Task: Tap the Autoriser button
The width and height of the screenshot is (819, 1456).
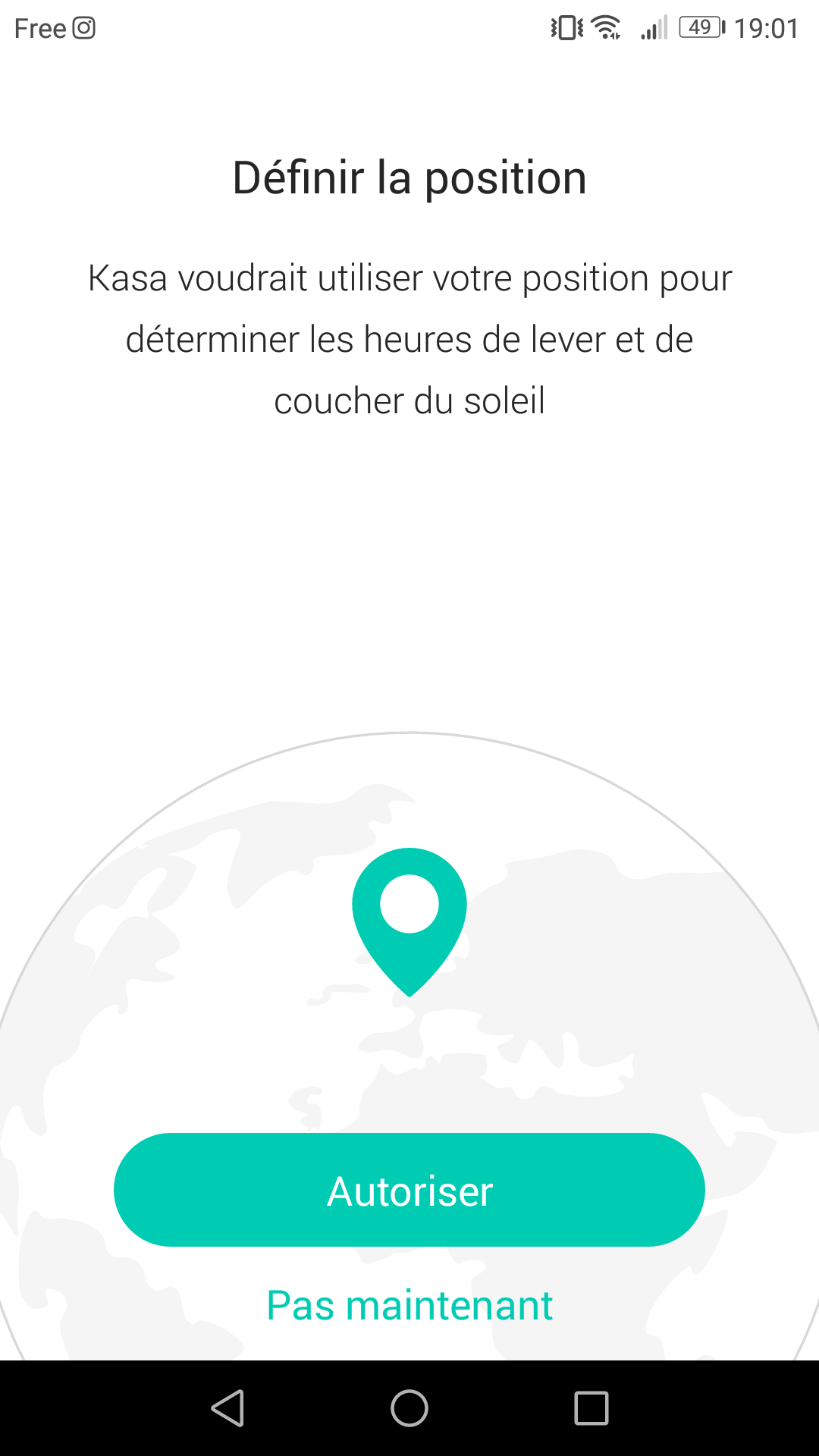Action: point(409,1191)
